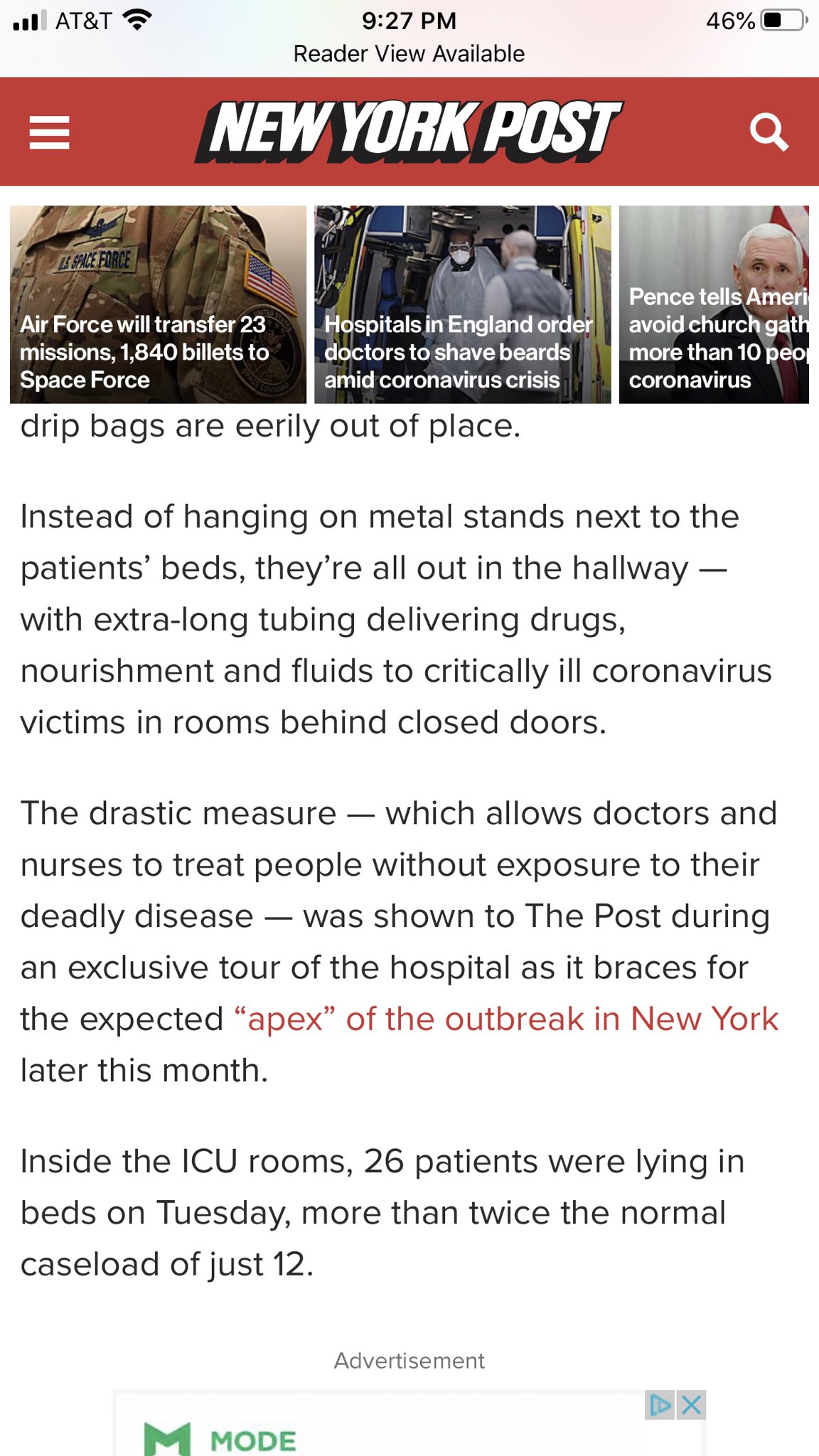
Task: Tap Reader View Available in the top bar
Action: point(409,54)
